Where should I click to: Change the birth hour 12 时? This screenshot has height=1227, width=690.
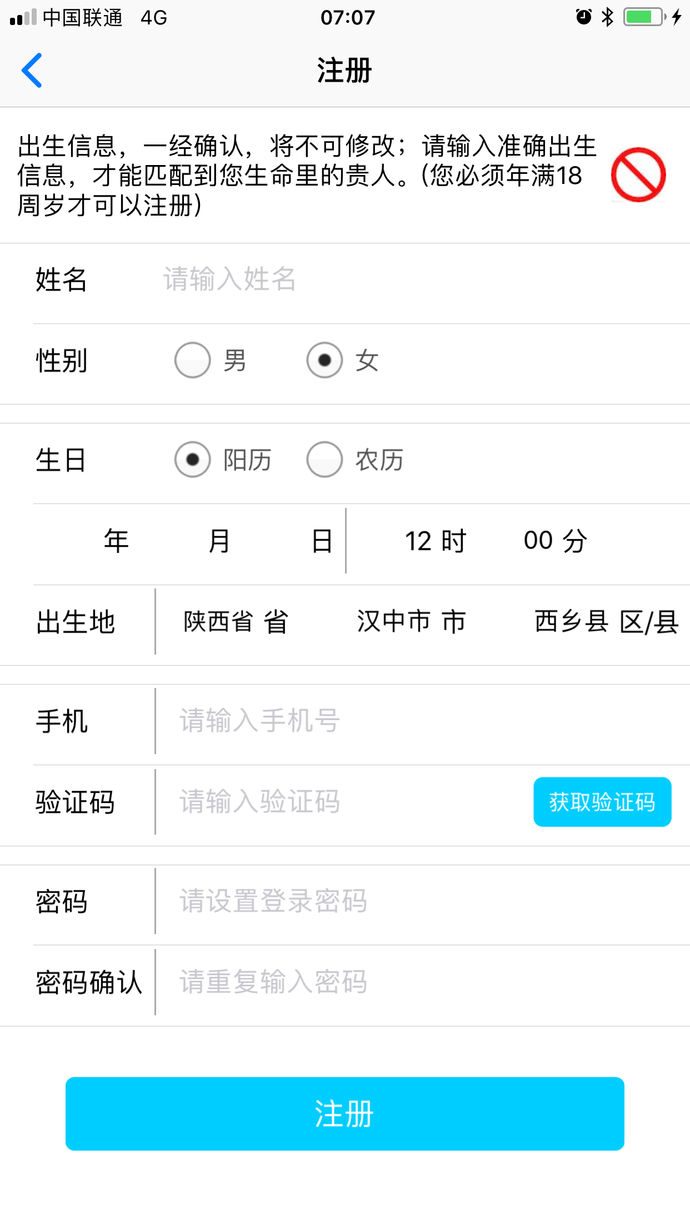pos(435,541)
